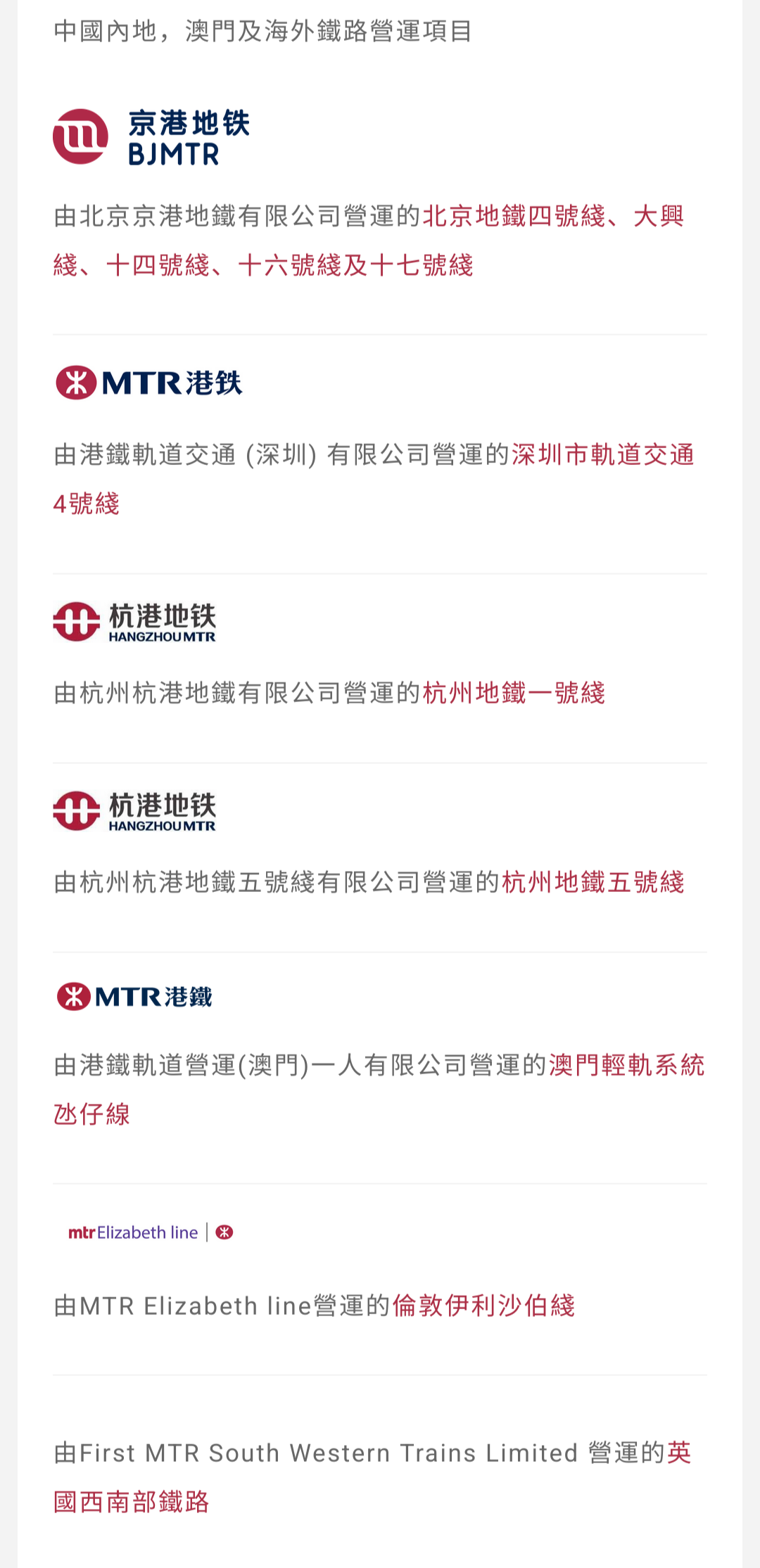760x1568 pixels.
Task: Open the Shenzhen Metro Line 4 link
Action: [x=374, y=479]
